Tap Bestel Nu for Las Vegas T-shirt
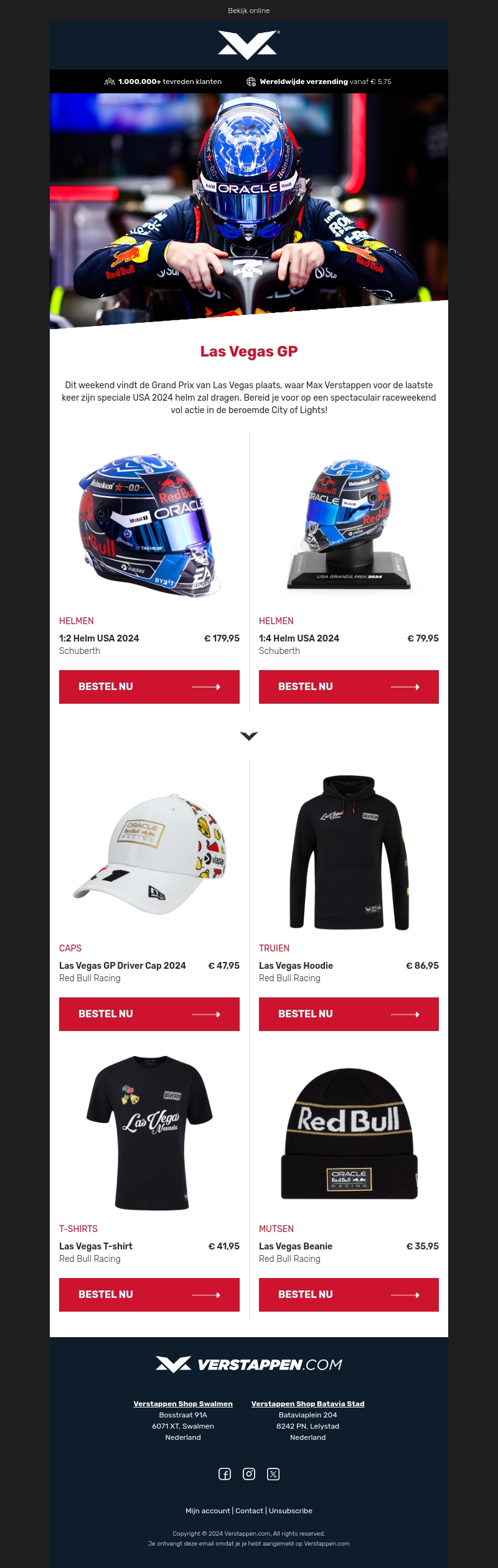The height and width of the screenshot is (1568, 498). point(149,1295)
